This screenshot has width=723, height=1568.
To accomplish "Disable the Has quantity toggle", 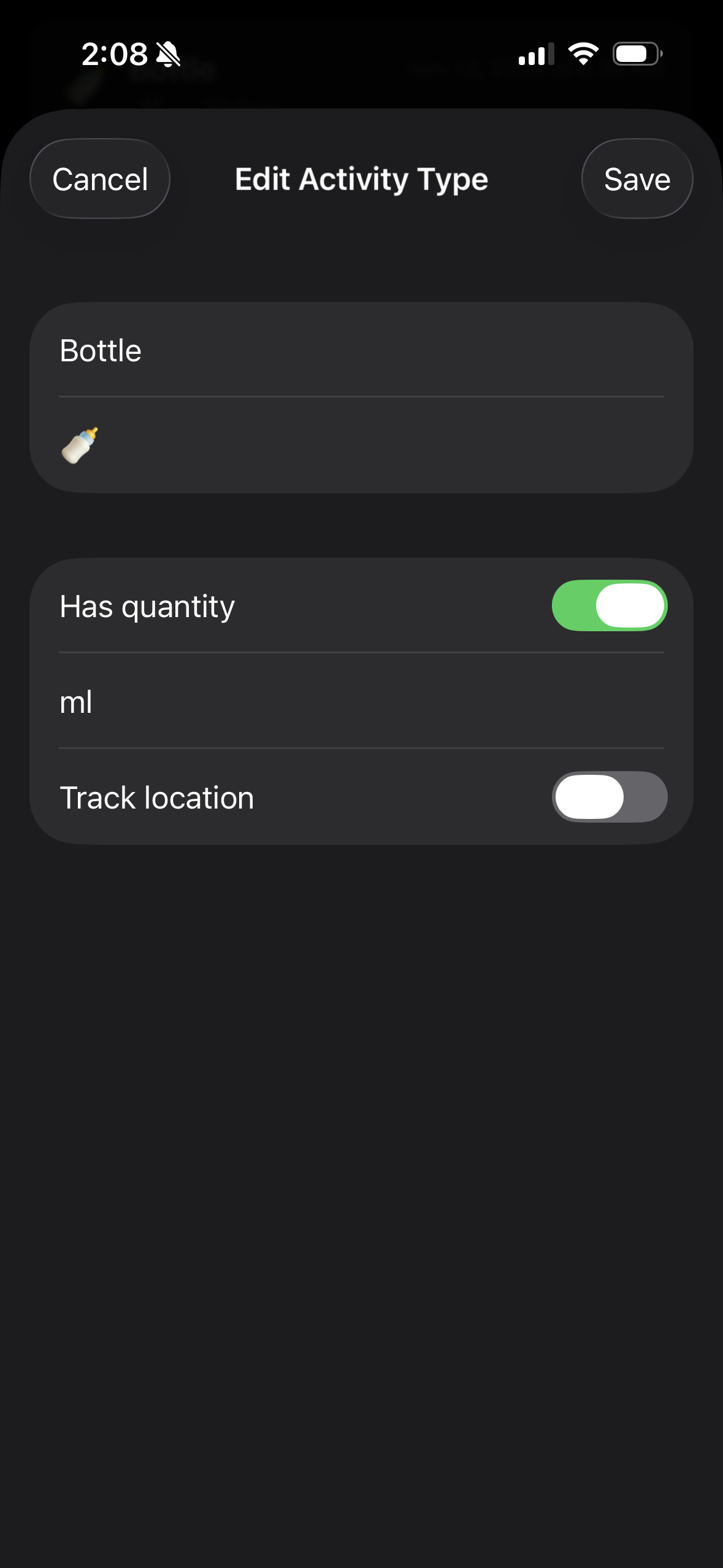I will [x=609, y=606].
